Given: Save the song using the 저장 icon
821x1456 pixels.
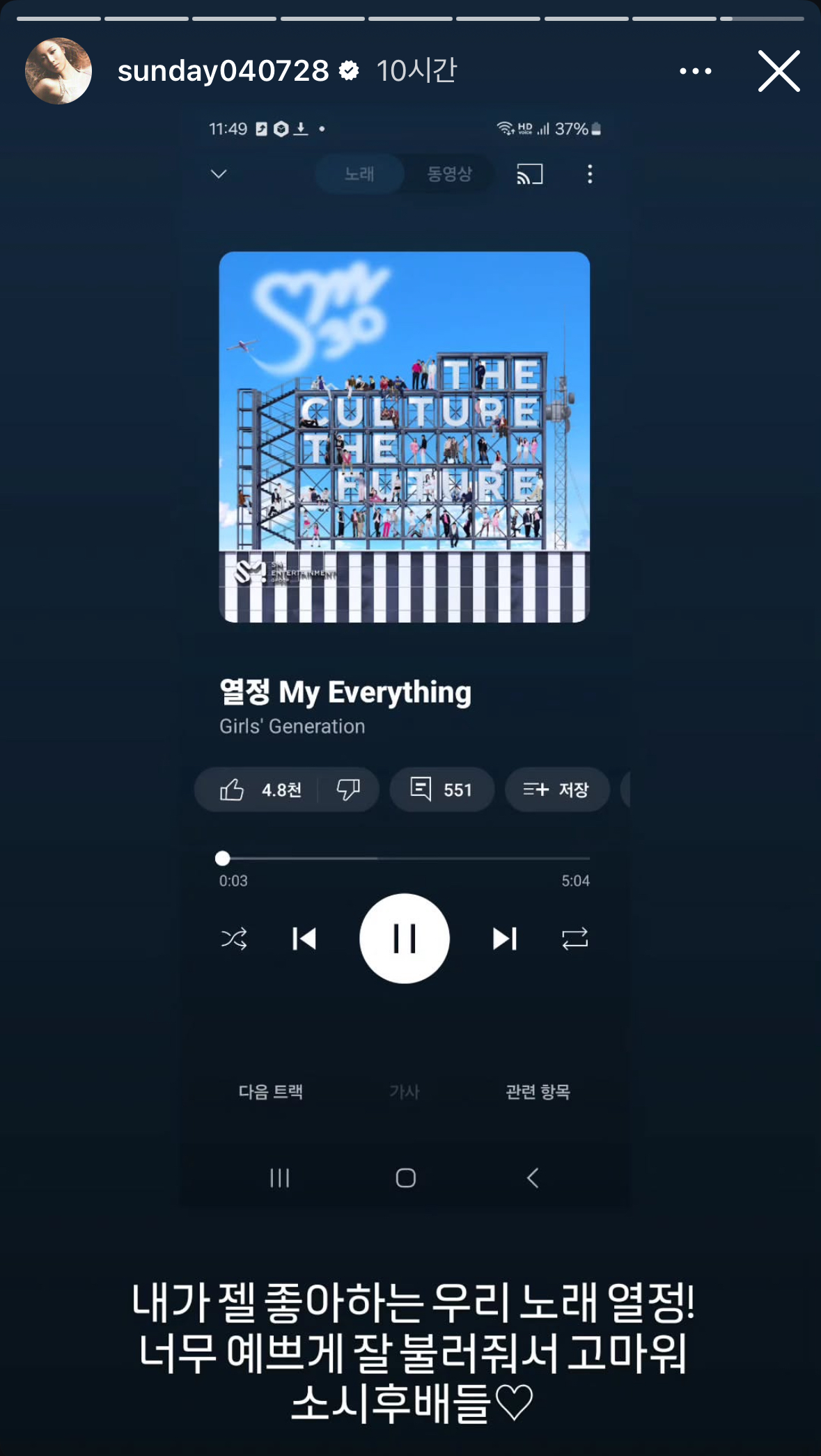Looking at the screenshot, I should (556, 790).
